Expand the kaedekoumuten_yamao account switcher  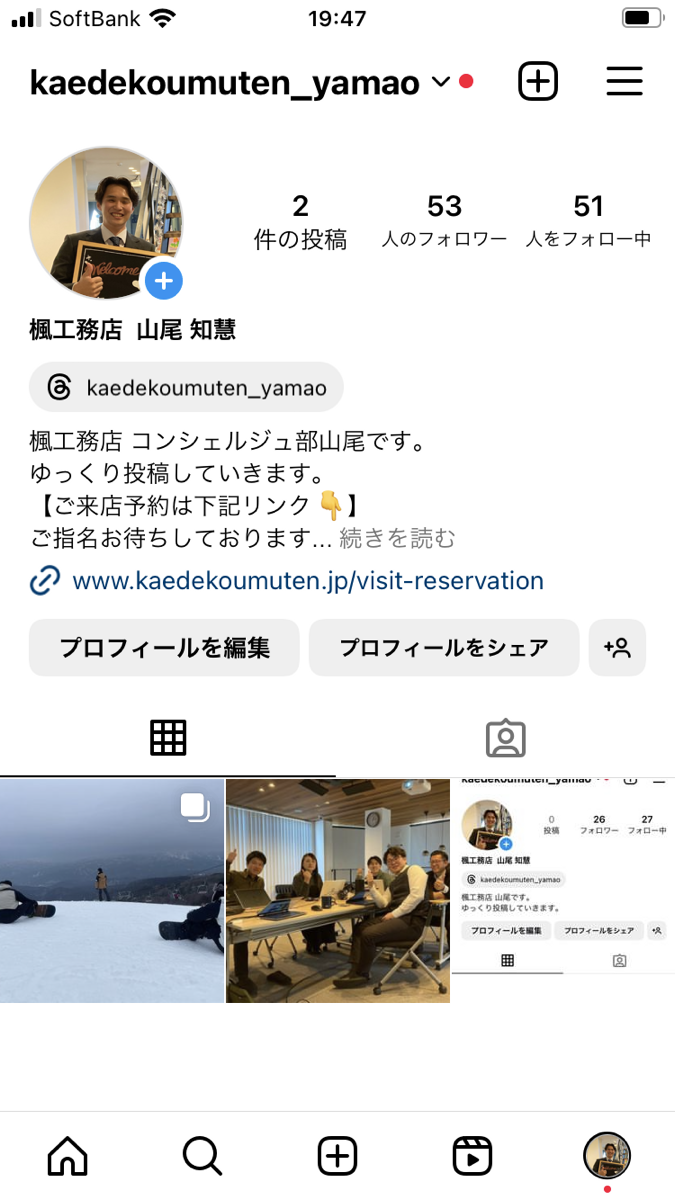(x=441, y=83)
